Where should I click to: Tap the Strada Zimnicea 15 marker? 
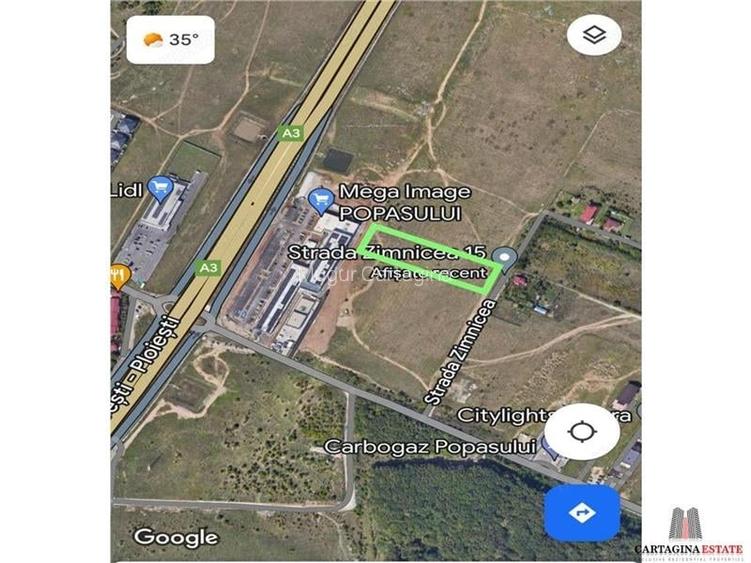[x=506, y=259]
